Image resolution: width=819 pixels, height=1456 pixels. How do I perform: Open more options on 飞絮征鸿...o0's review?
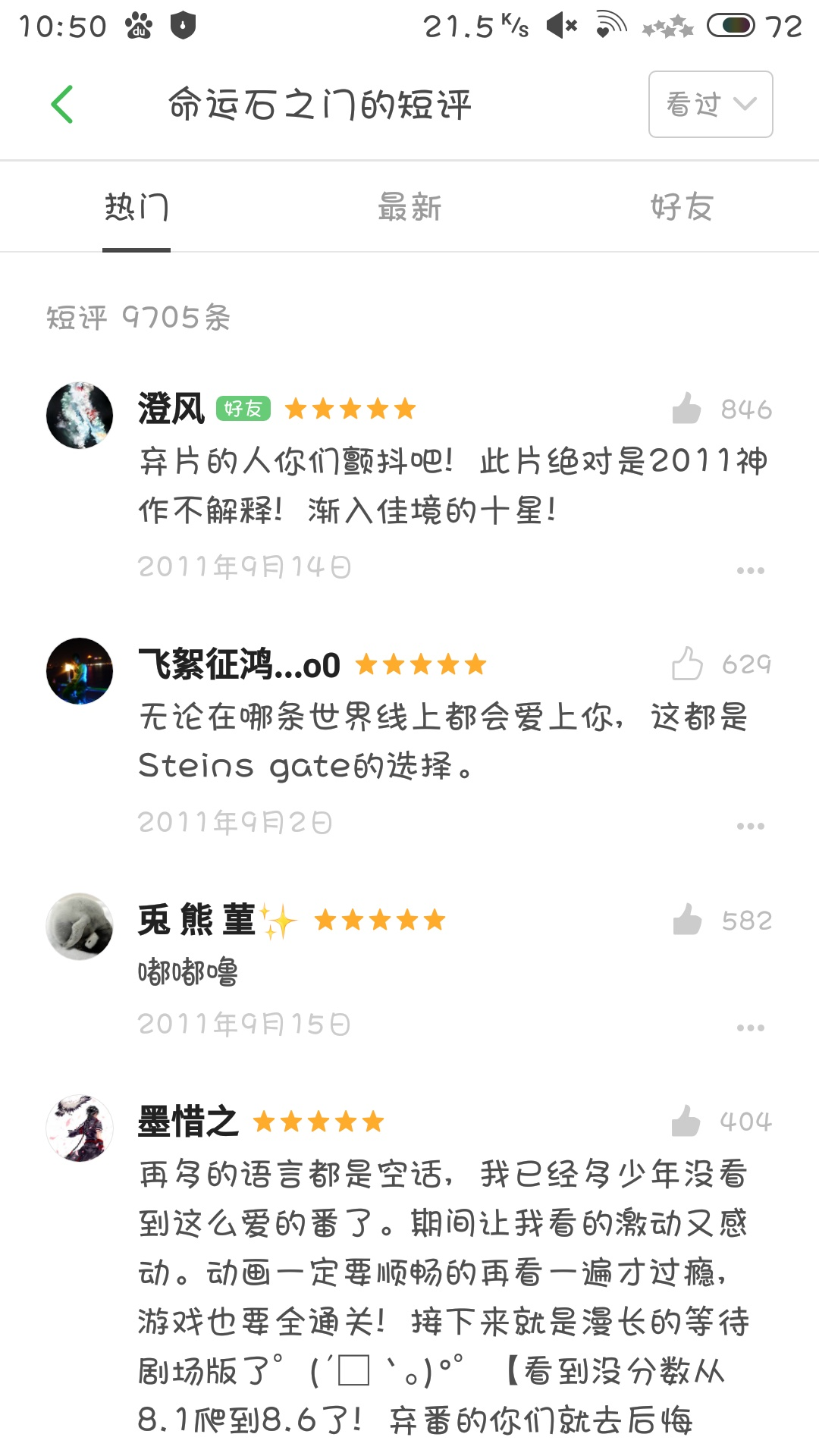point(750,826)
